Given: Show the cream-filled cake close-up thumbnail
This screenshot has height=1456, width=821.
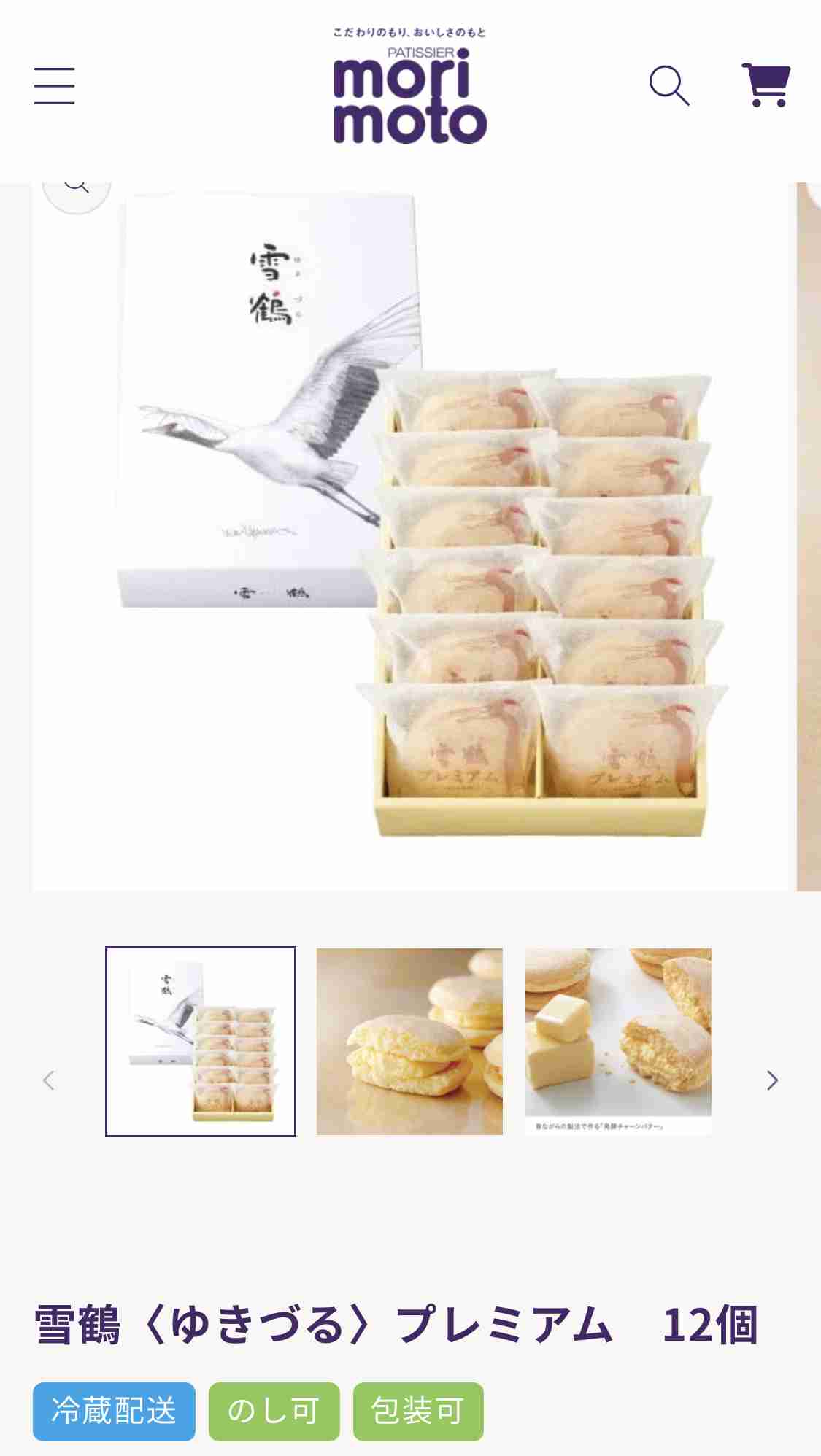Looking at the screenshot, I should pyautogui.click(x=409, y=1041).
